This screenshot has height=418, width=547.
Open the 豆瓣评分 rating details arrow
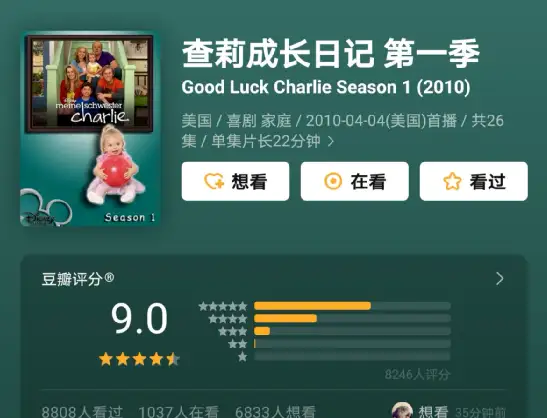(500, 278)
